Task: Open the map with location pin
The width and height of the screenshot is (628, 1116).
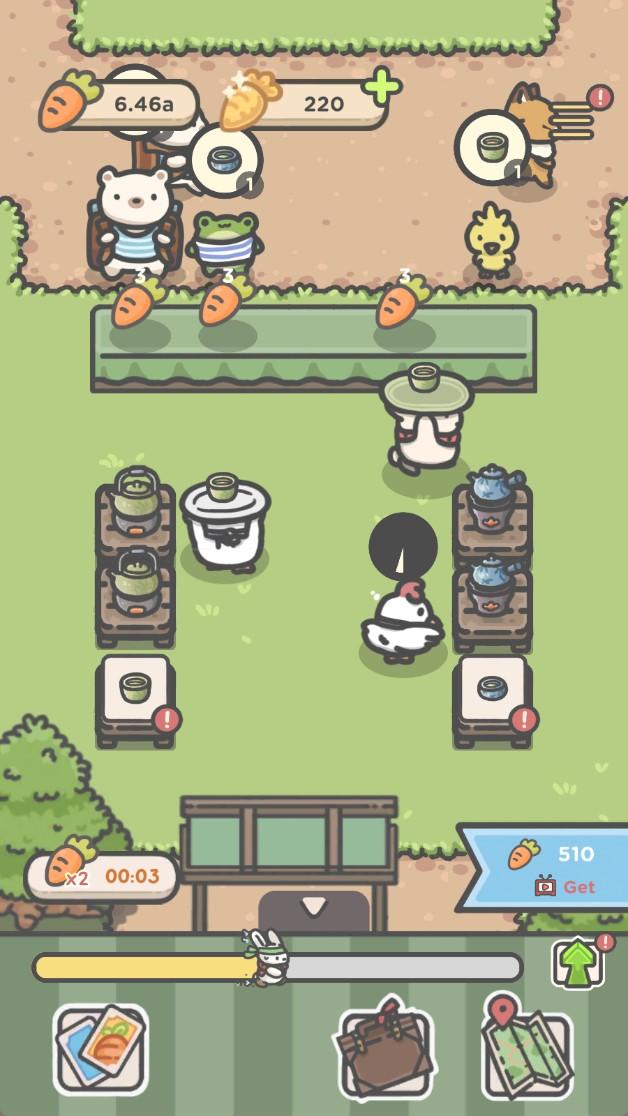Action: coord(526,1047)
